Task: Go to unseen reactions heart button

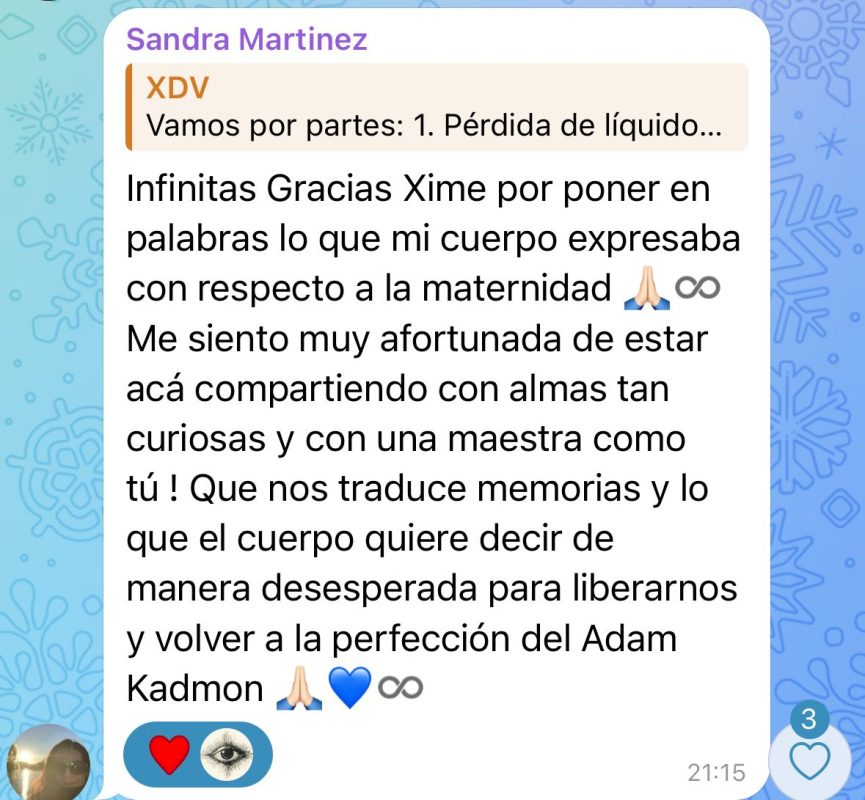Action: point(810,760)
